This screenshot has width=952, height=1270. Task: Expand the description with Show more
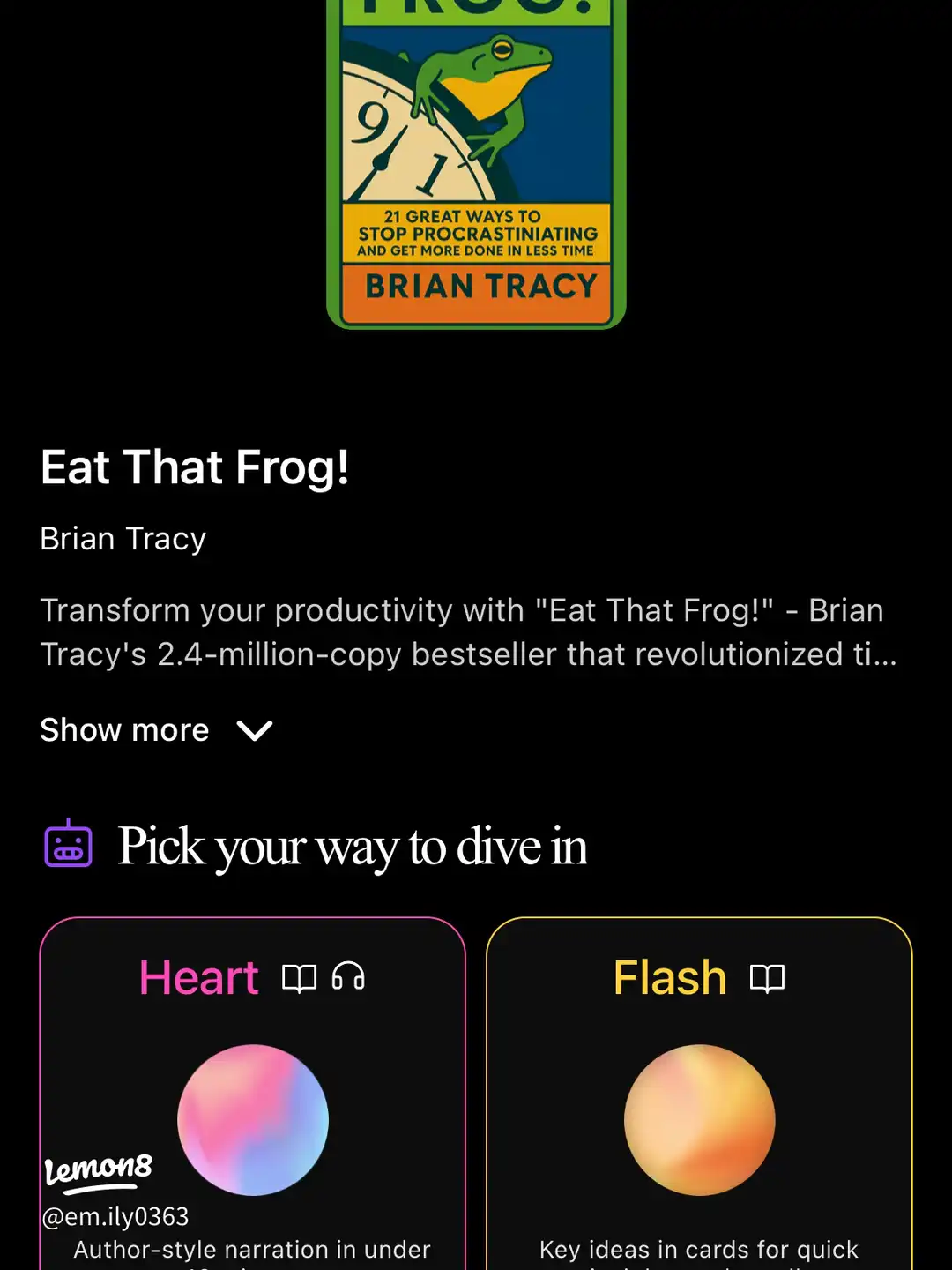point(156,730)
